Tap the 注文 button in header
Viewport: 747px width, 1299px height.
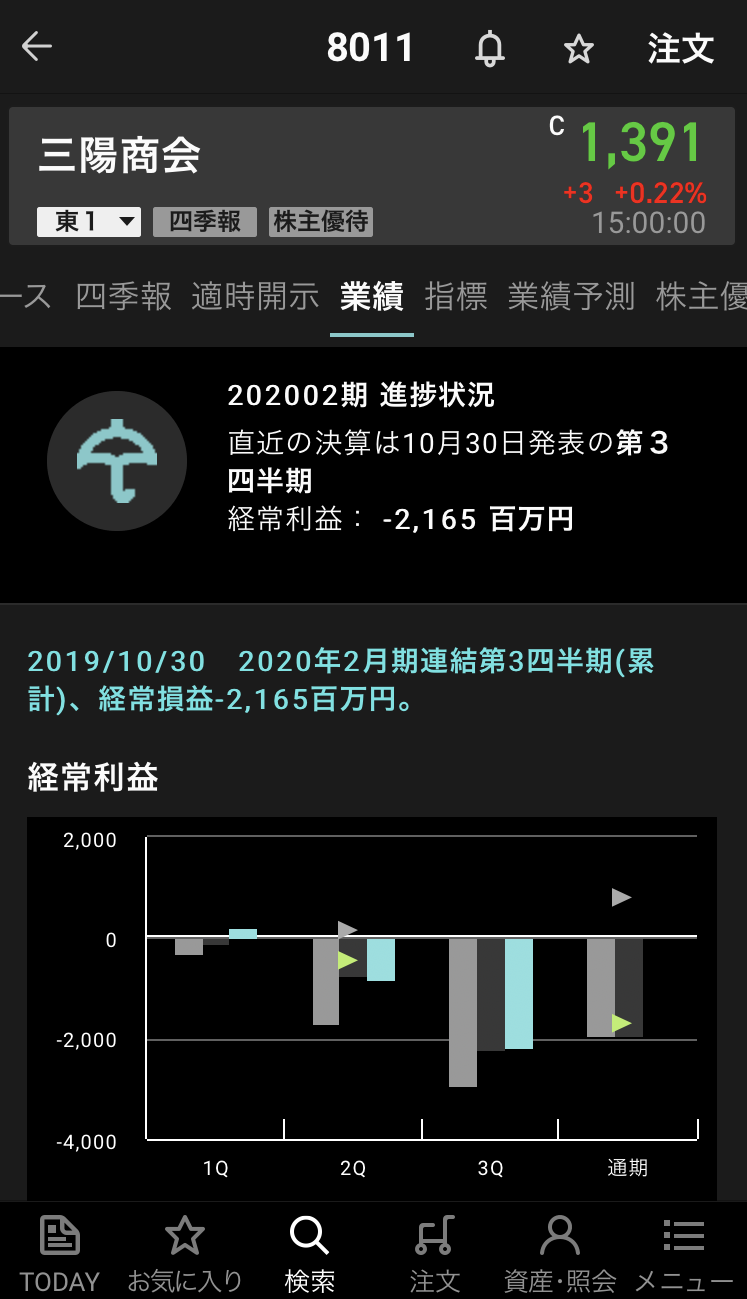click(x=680, y=48)
